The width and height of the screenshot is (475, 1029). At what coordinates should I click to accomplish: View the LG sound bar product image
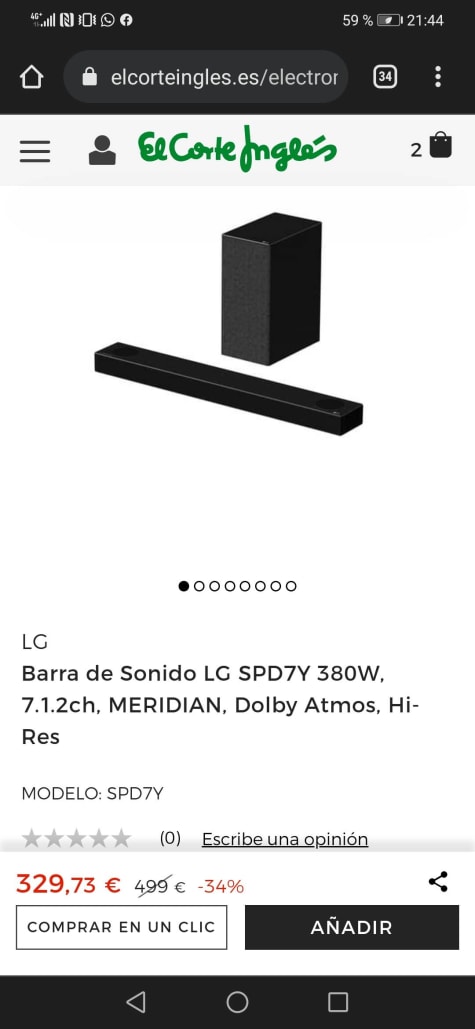[x=228, y=324]
